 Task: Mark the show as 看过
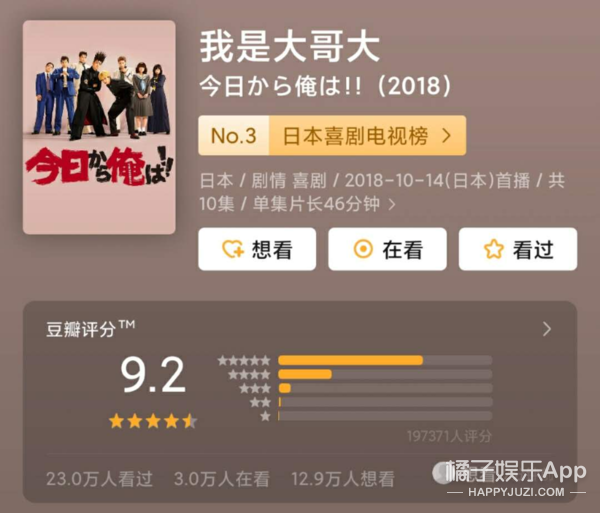pos(517,249)
